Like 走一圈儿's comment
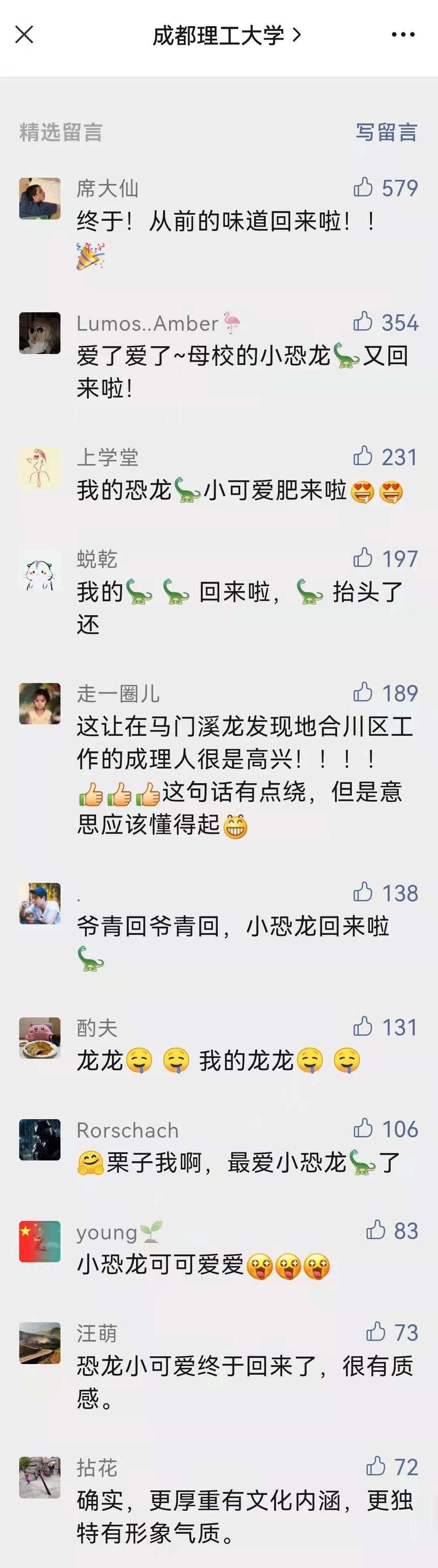438x1568 pixels. coord(363,692)
